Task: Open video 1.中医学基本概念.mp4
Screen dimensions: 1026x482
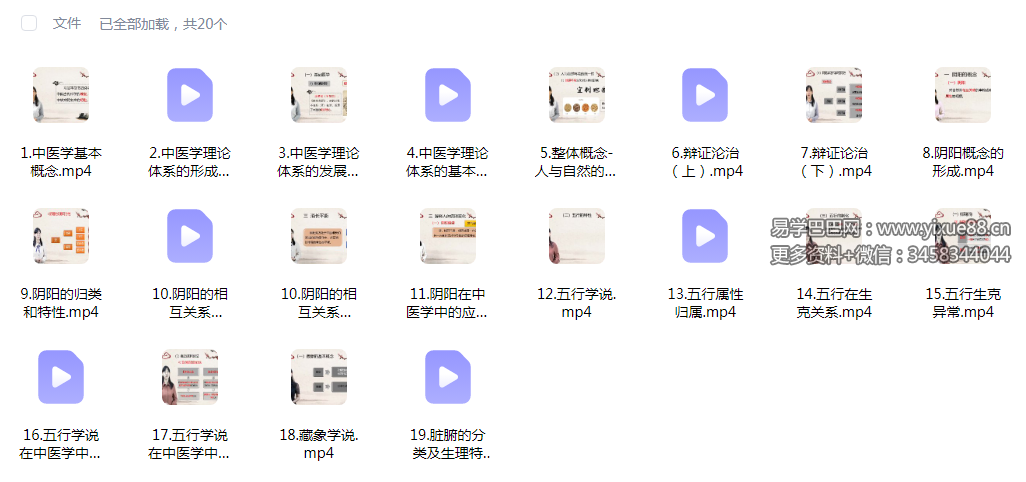Action: coord(61,95)
